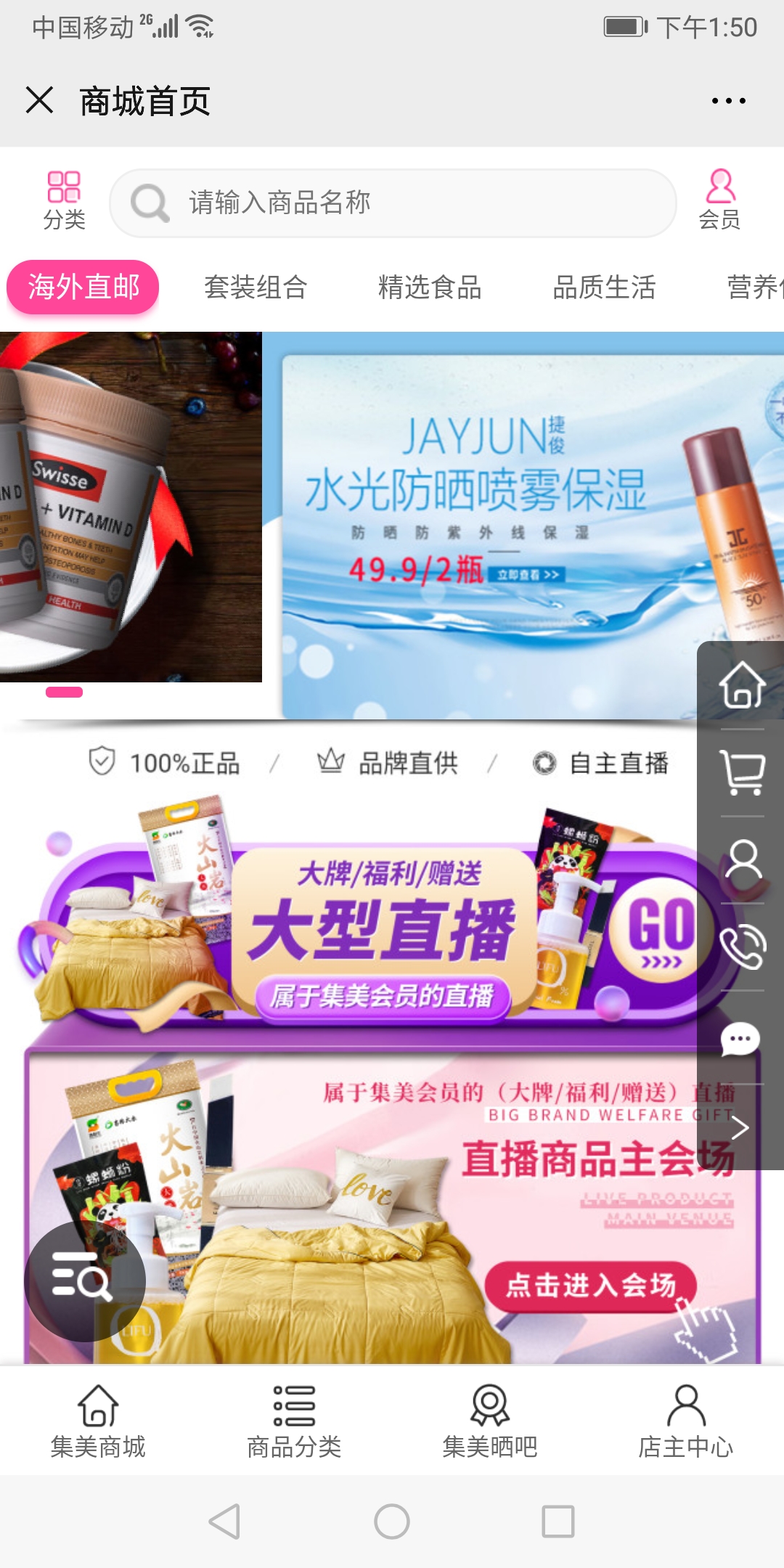This screenshot has width=784, height=1568.
Task: Select the 海外直邮 chip
Action: click(83, 287)
